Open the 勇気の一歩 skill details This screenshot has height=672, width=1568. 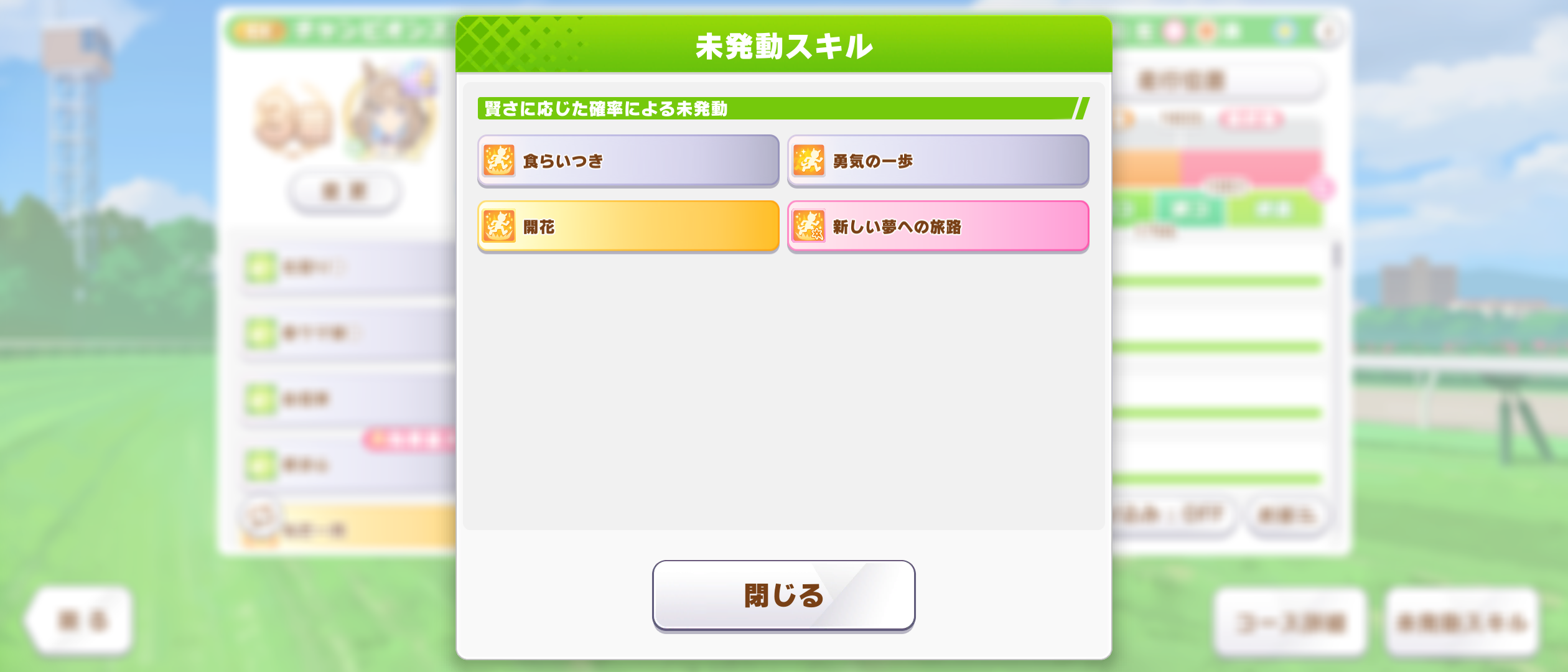(x=938, y=161)
